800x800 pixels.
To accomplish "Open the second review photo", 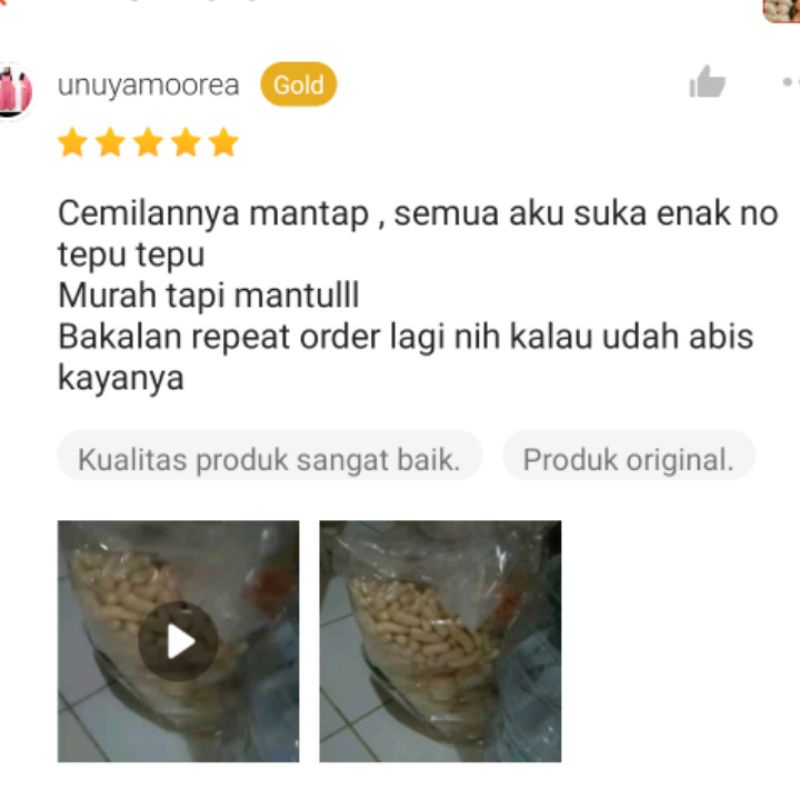I will (440, 641).
